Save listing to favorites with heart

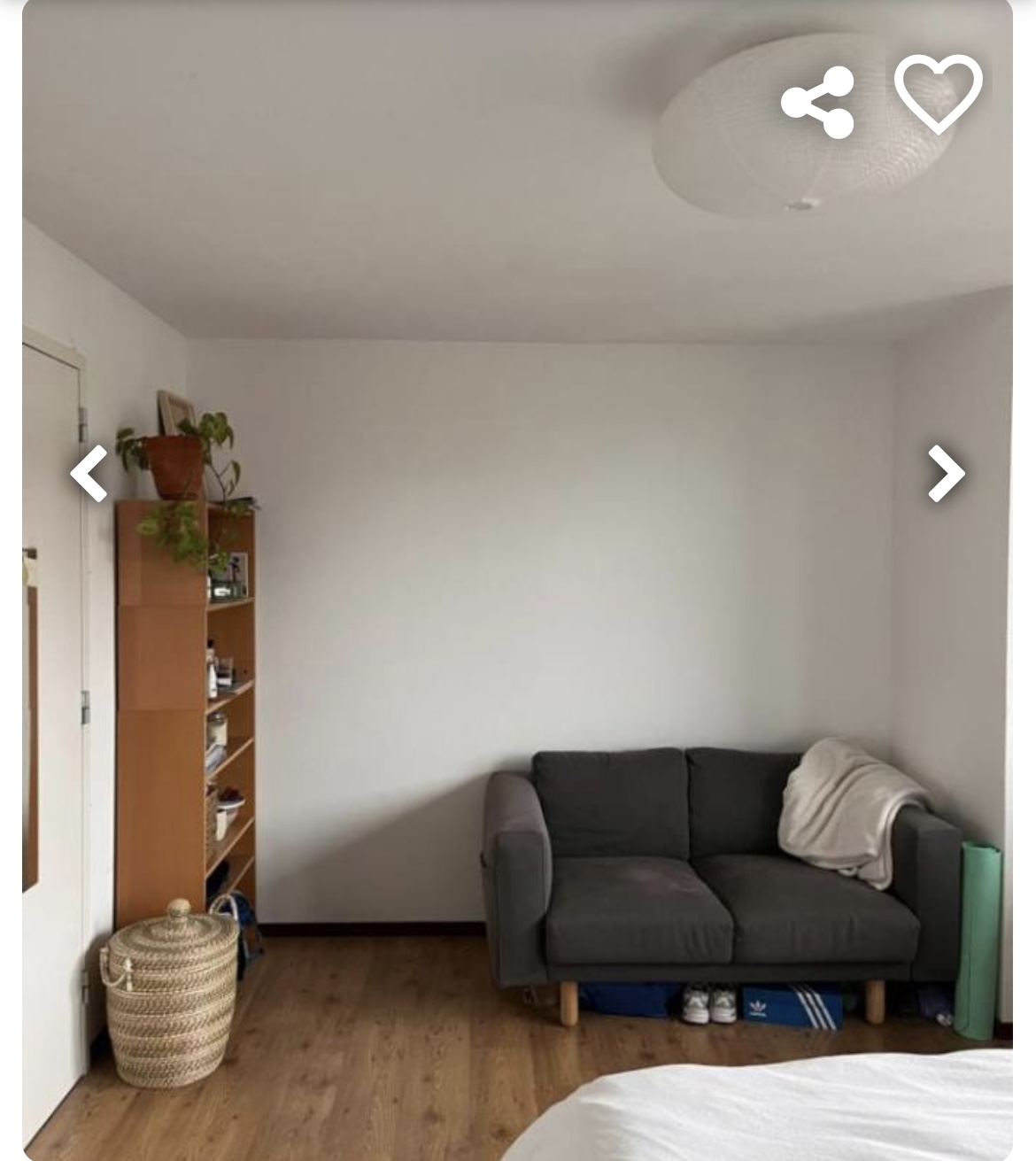click(x=938, y=92)
